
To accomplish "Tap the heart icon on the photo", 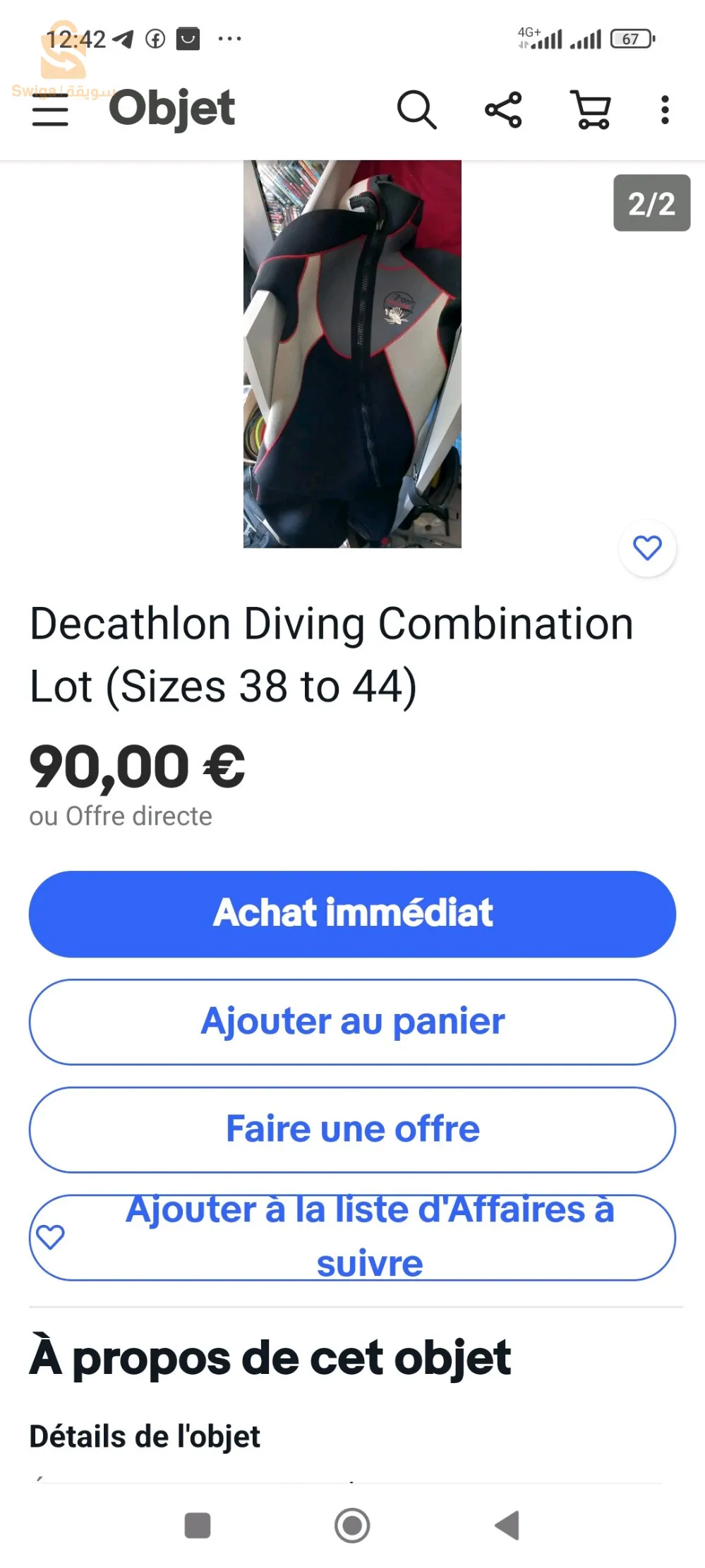I will (x=647, y=548).
